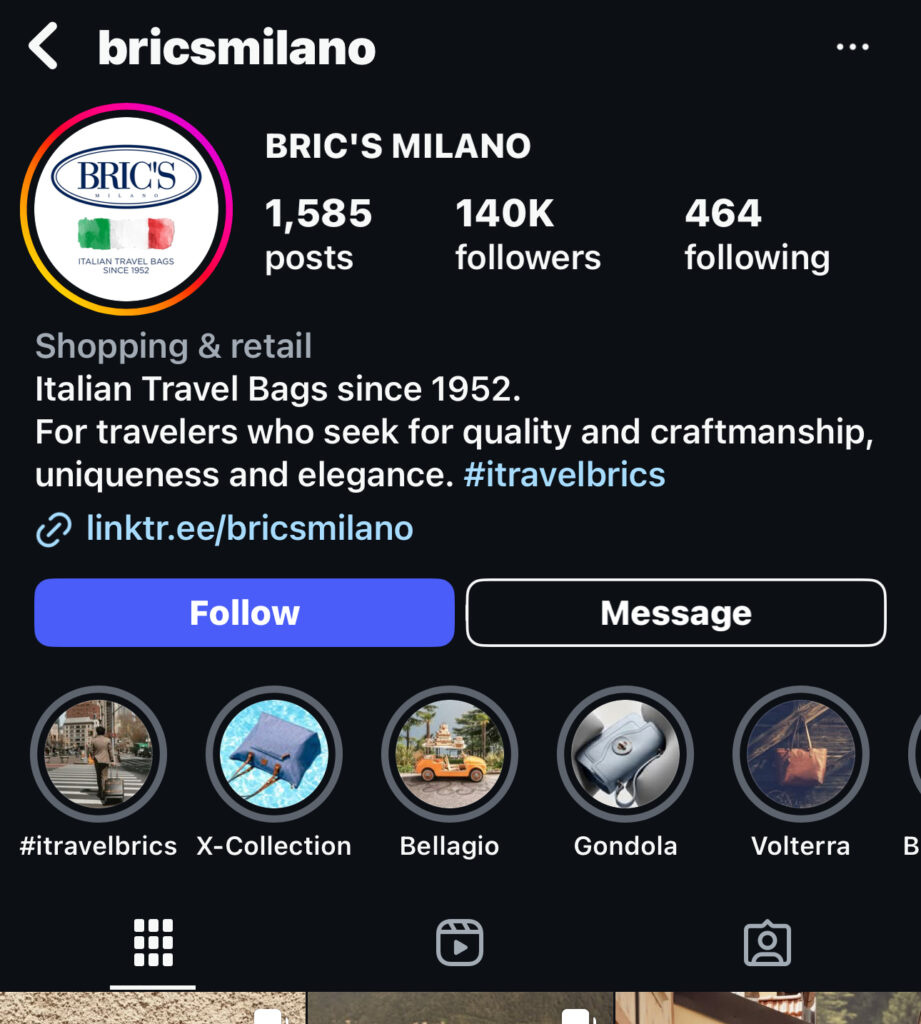921x1024 pixels.
Task: Message Bric's Milano
Action: pos(676,613)
